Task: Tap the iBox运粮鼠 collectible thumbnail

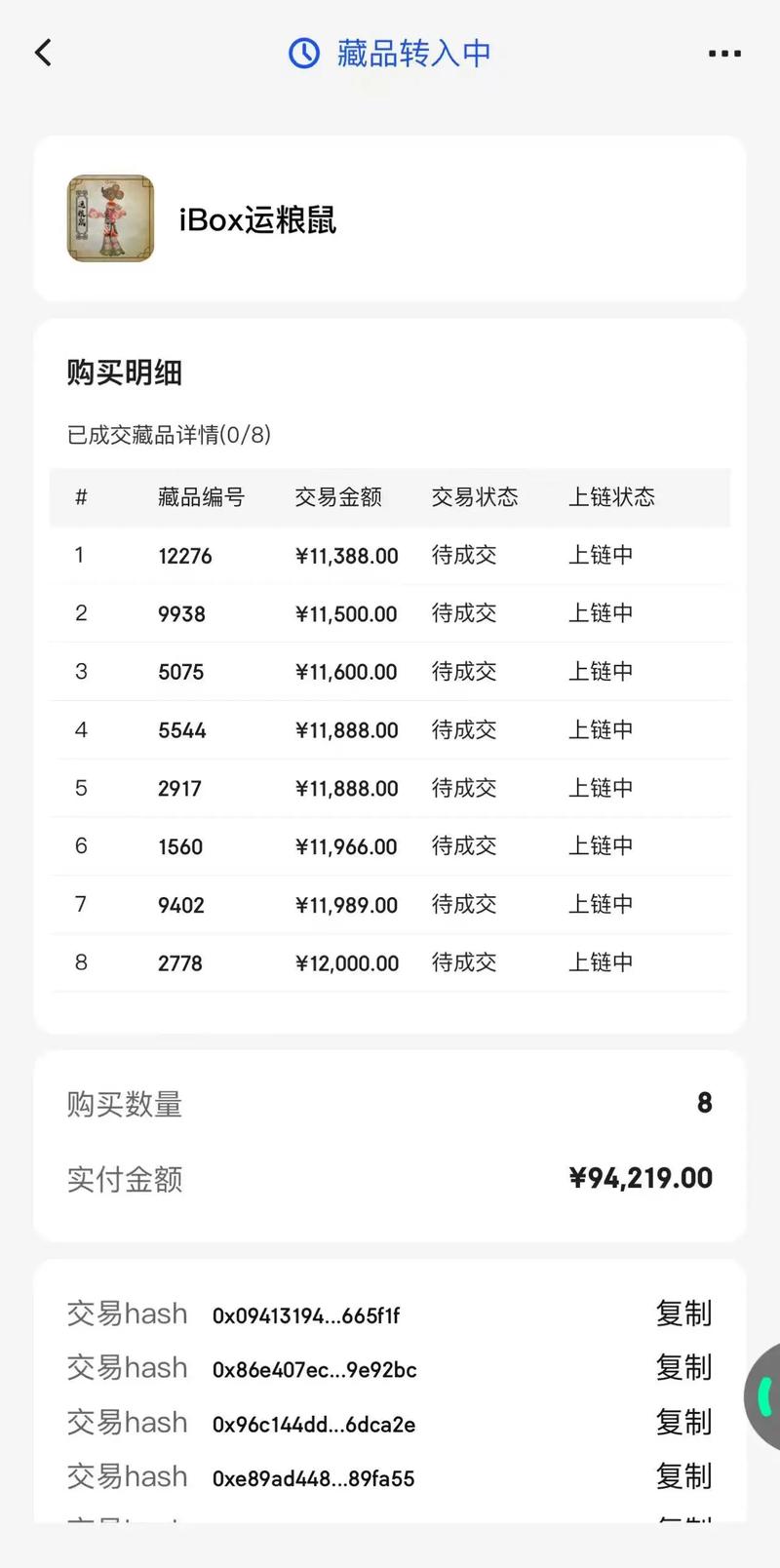Action: pos(109,218)
